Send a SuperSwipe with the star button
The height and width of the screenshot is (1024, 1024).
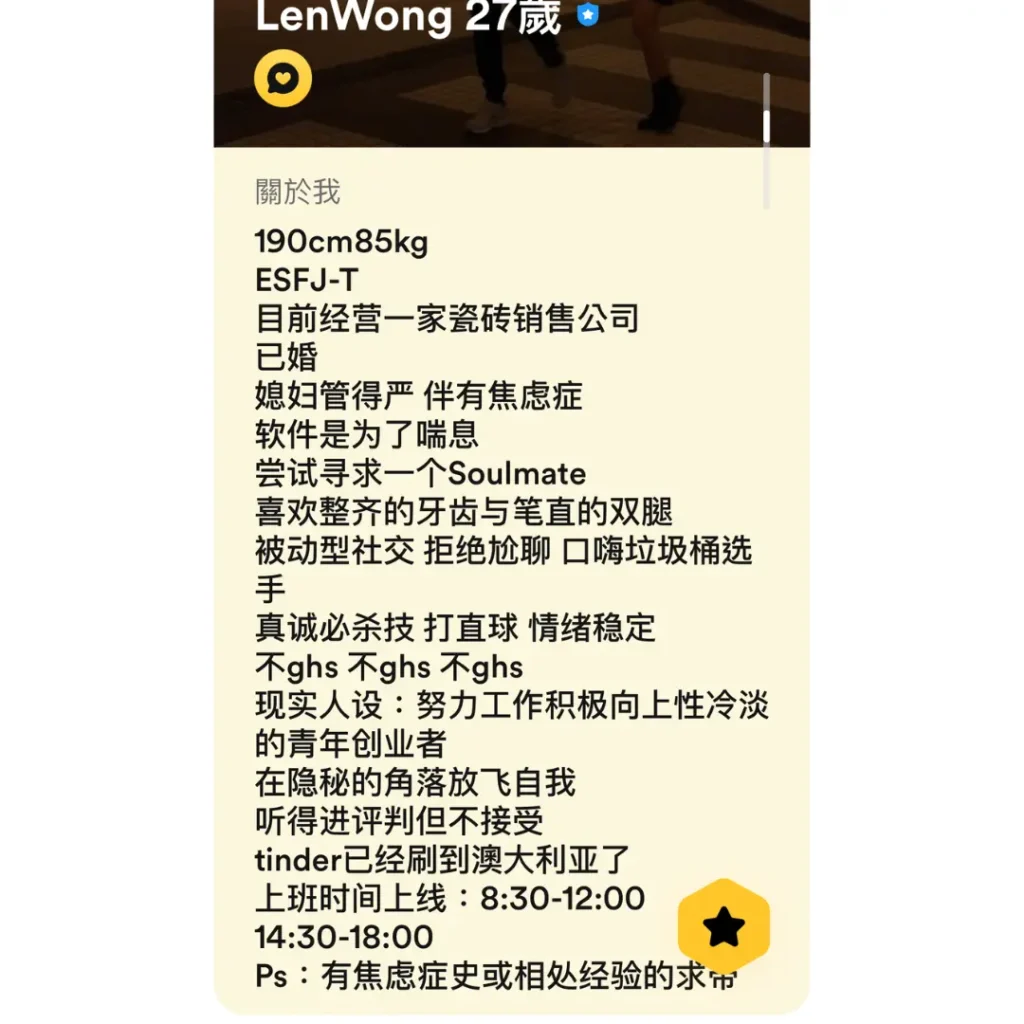724,927
